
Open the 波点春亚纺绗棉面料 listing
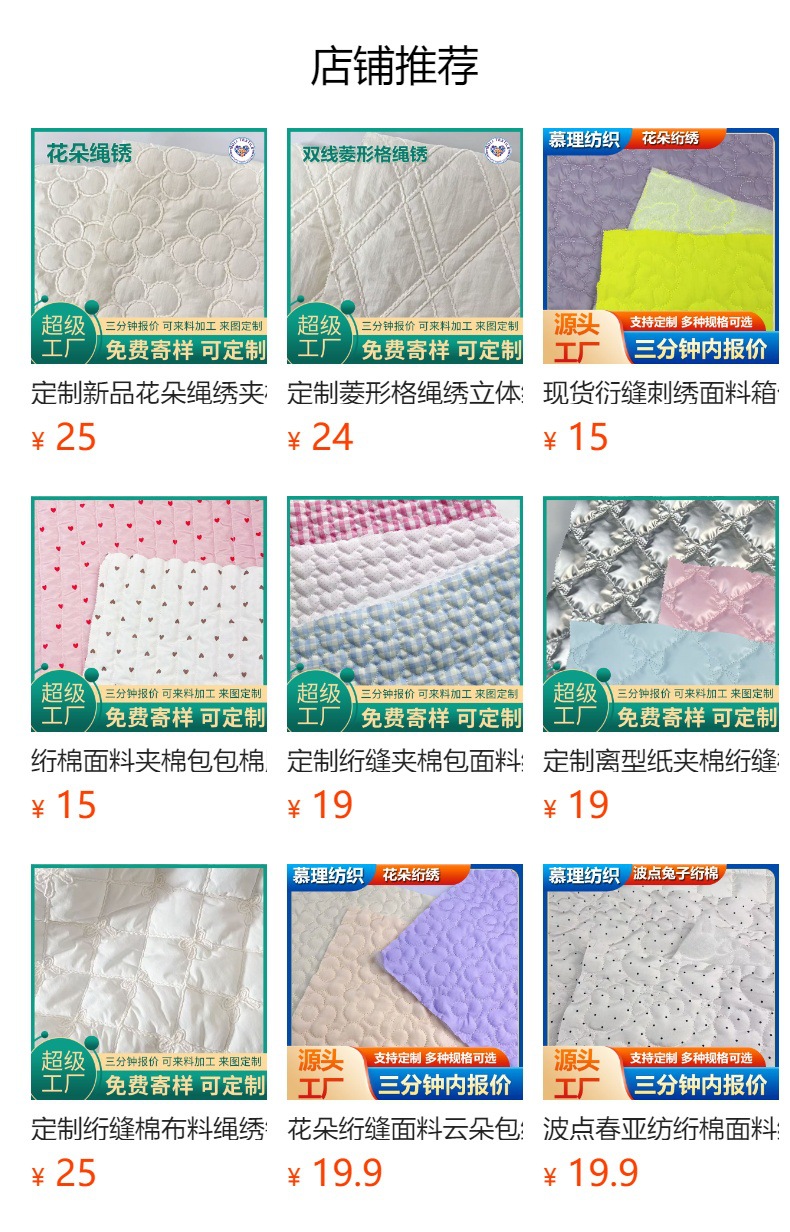[660, 982]
